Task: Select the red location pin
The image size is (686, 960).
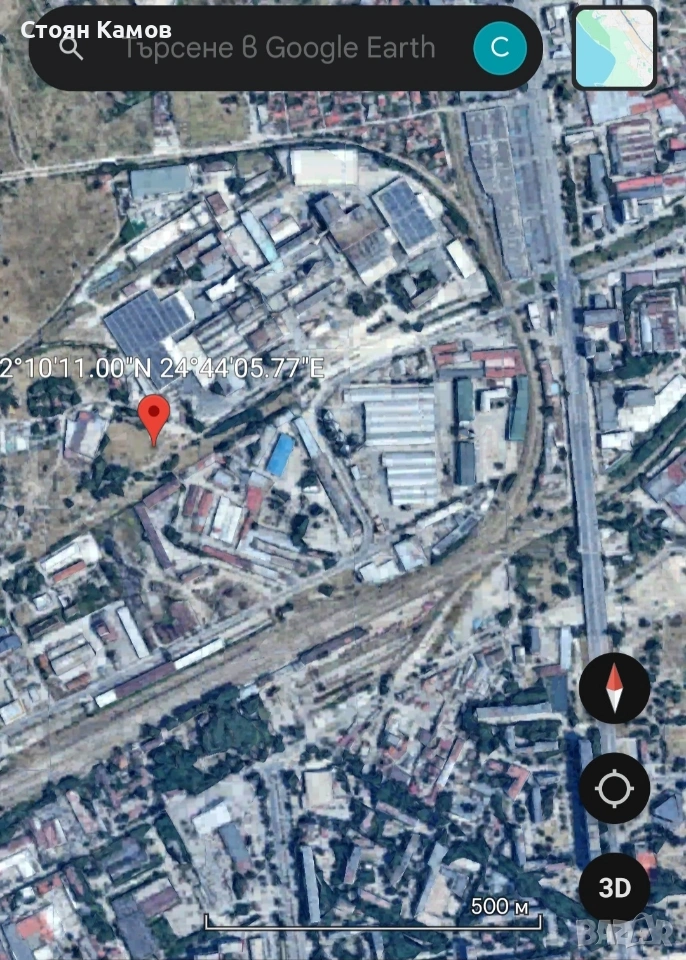Action: pyautogui.click(x=153, y=416)
